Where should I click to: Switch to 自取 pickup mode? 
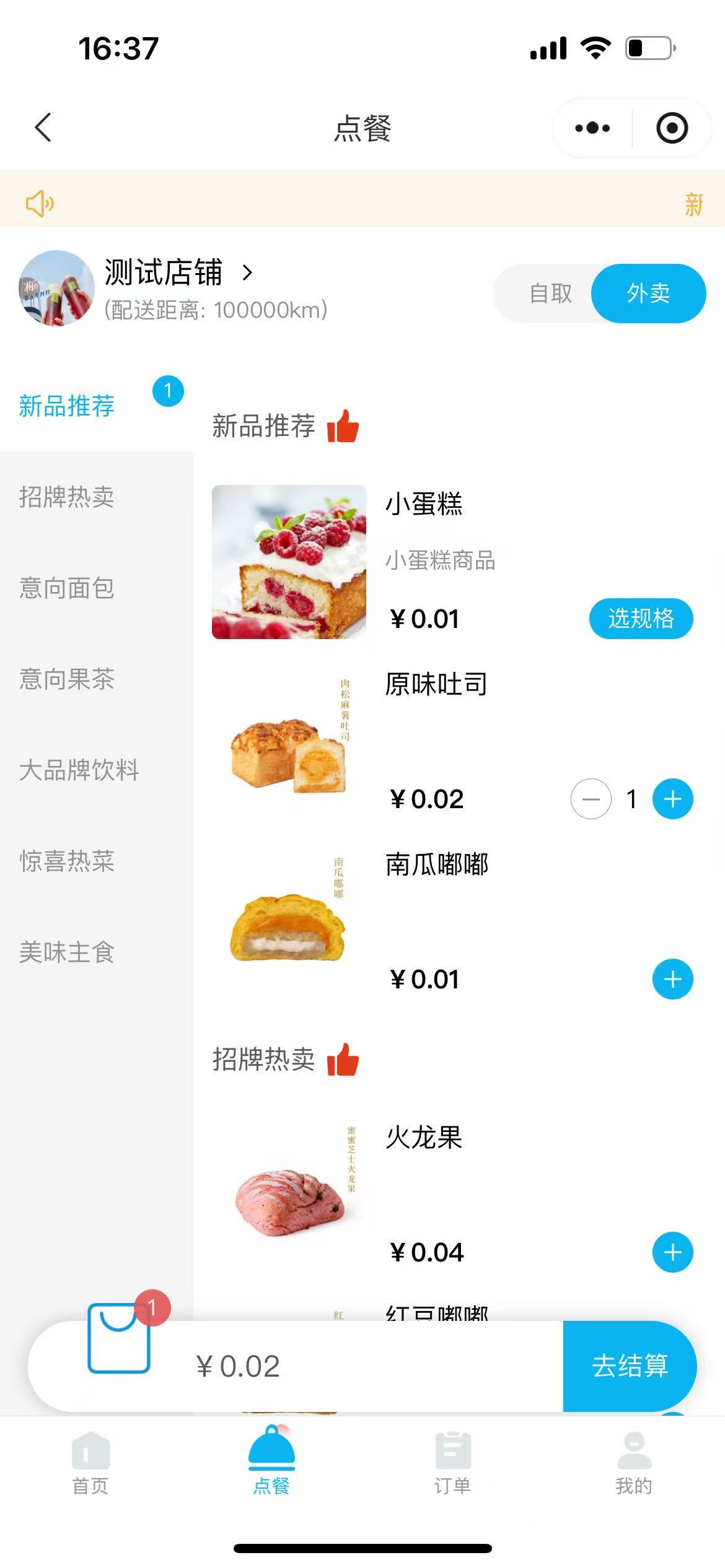tap(550, 294)
